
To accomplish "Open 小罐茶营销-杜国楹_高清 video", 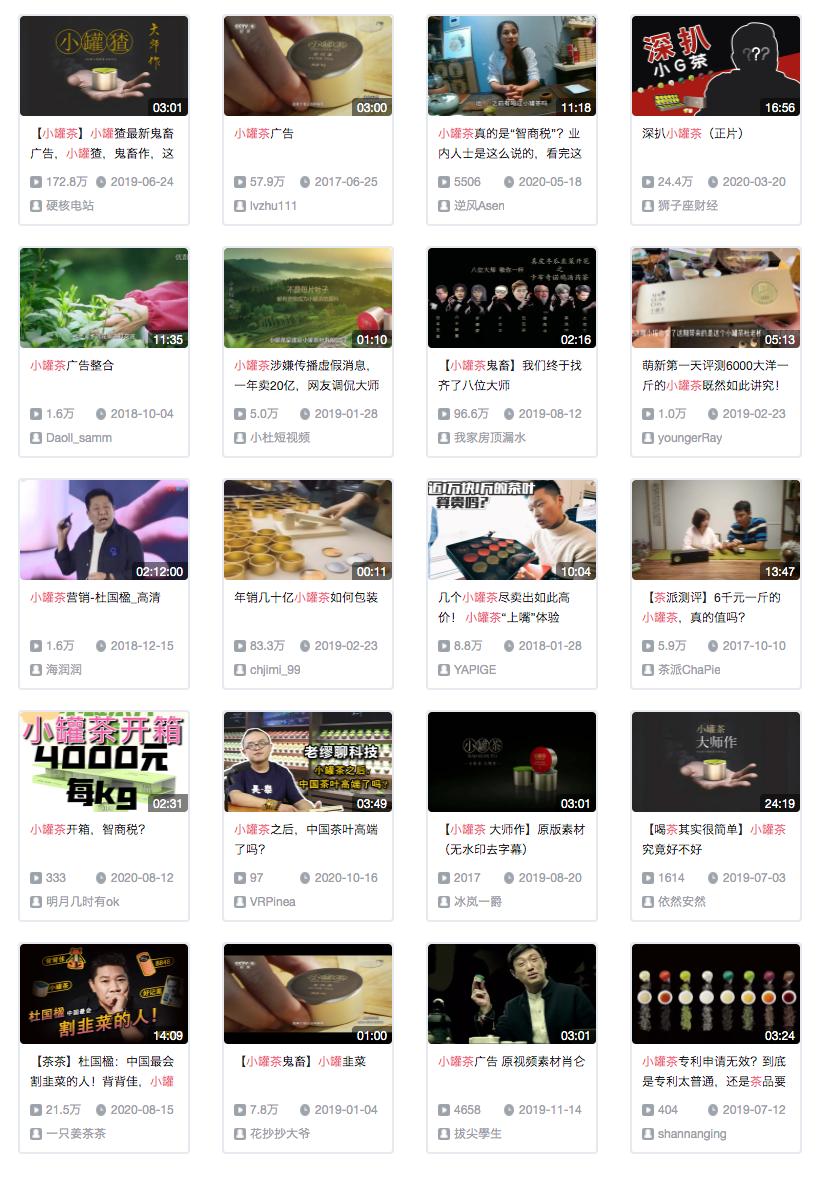I will tap(103, 530).
